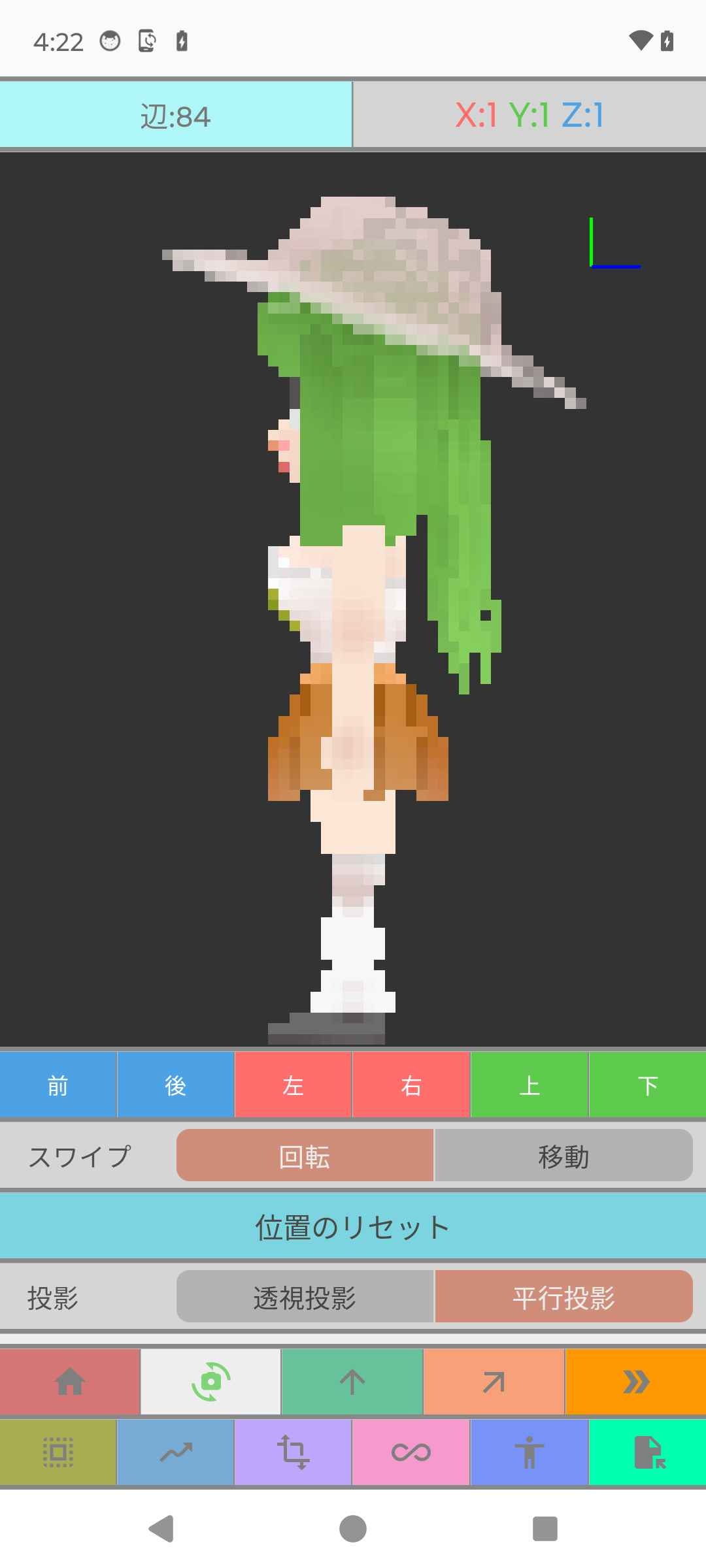Choose 透視投影 perspective projection

305,1298
